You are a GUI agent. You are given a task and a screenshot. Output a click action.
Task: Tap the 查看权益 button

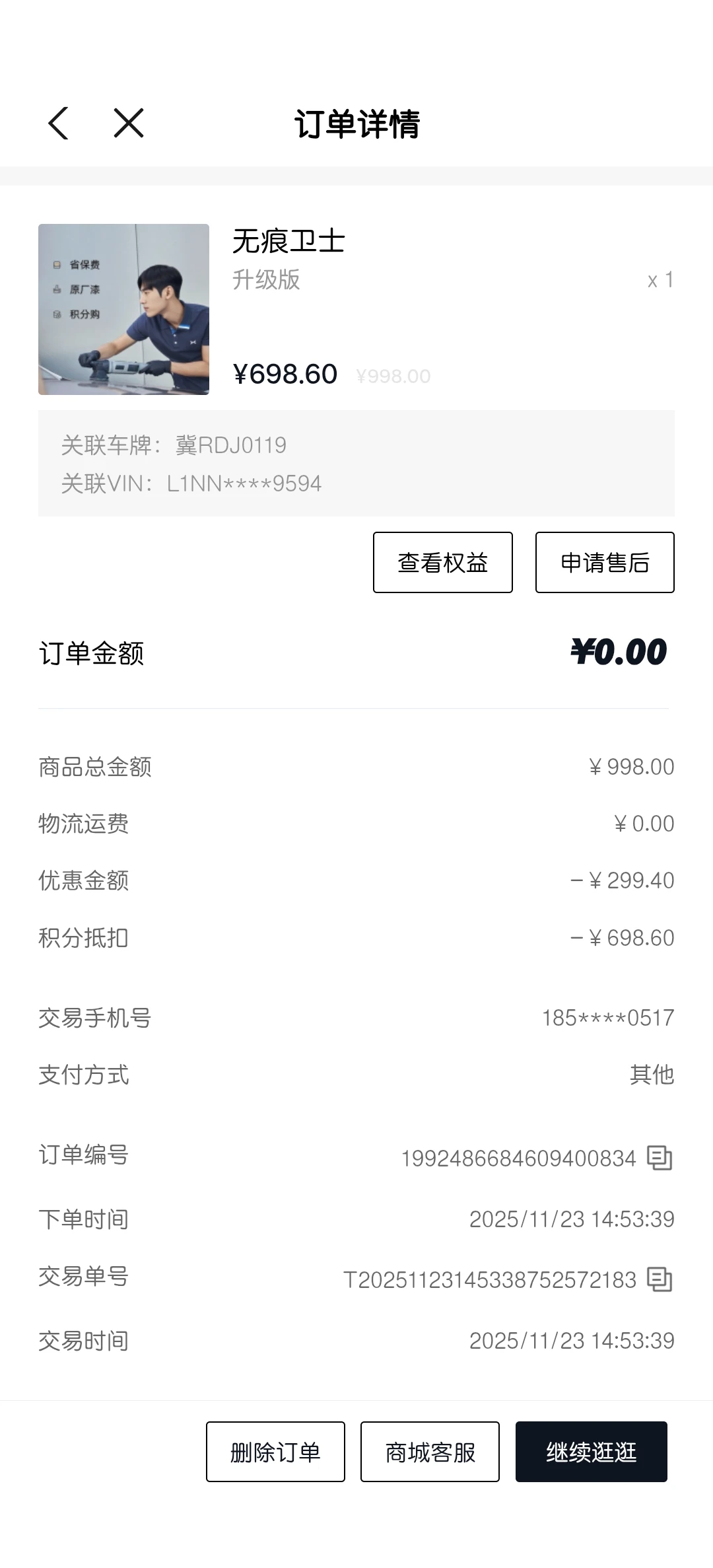[x=442, y=562]
